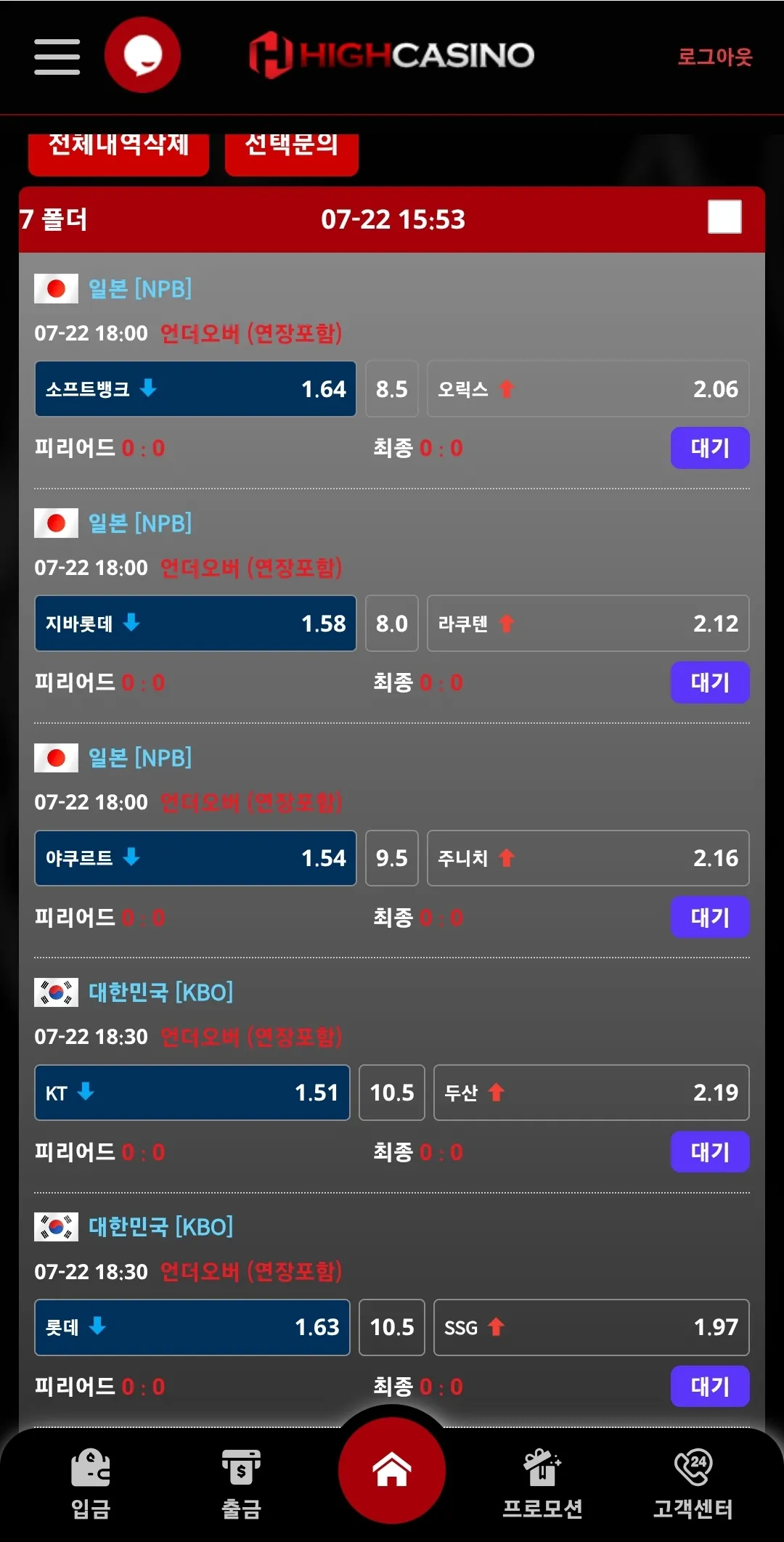Tap 로그아웃 to log out
Viewport: 784px width, 1542px height.
[x=714, y=57]
